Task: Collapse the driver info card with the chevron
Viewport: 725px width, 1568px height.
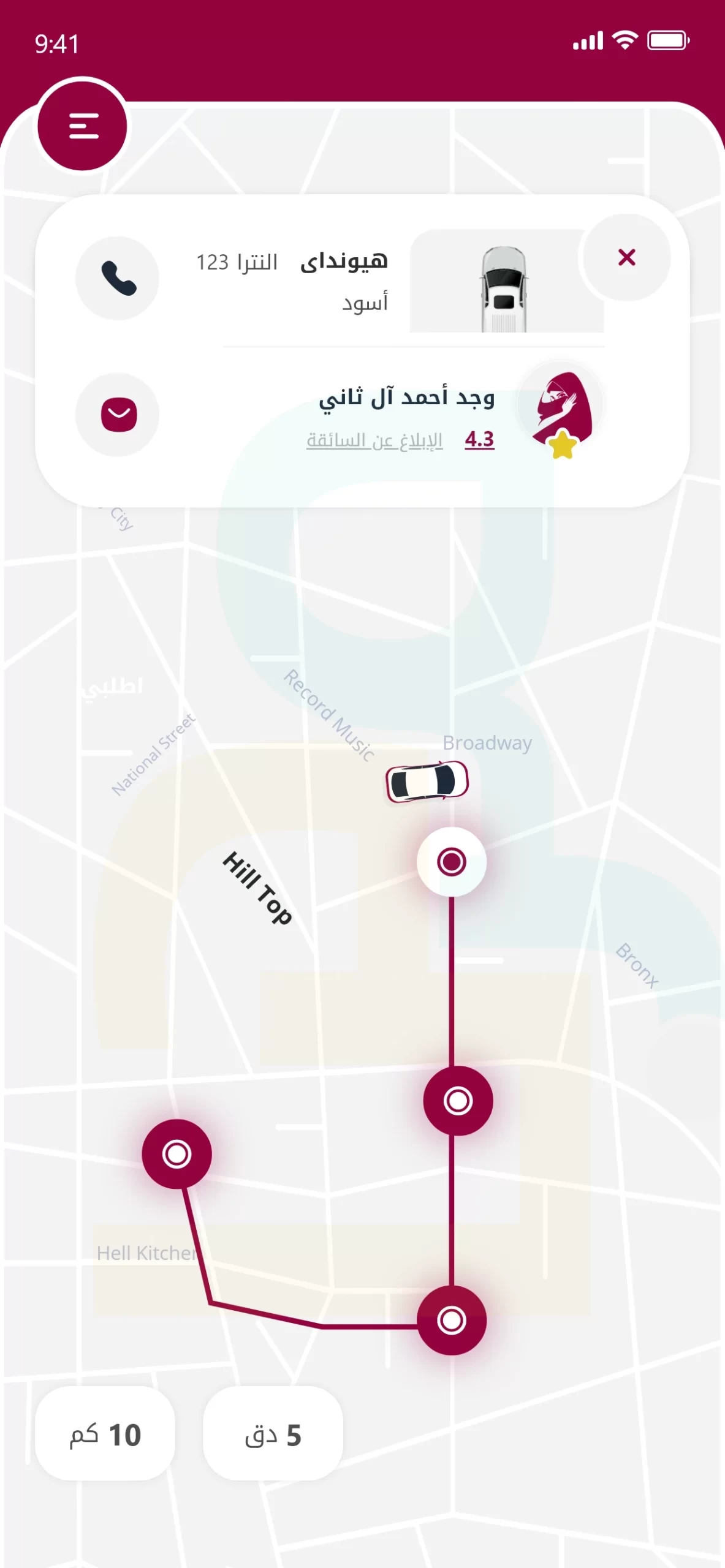Action: click(118, 414)
